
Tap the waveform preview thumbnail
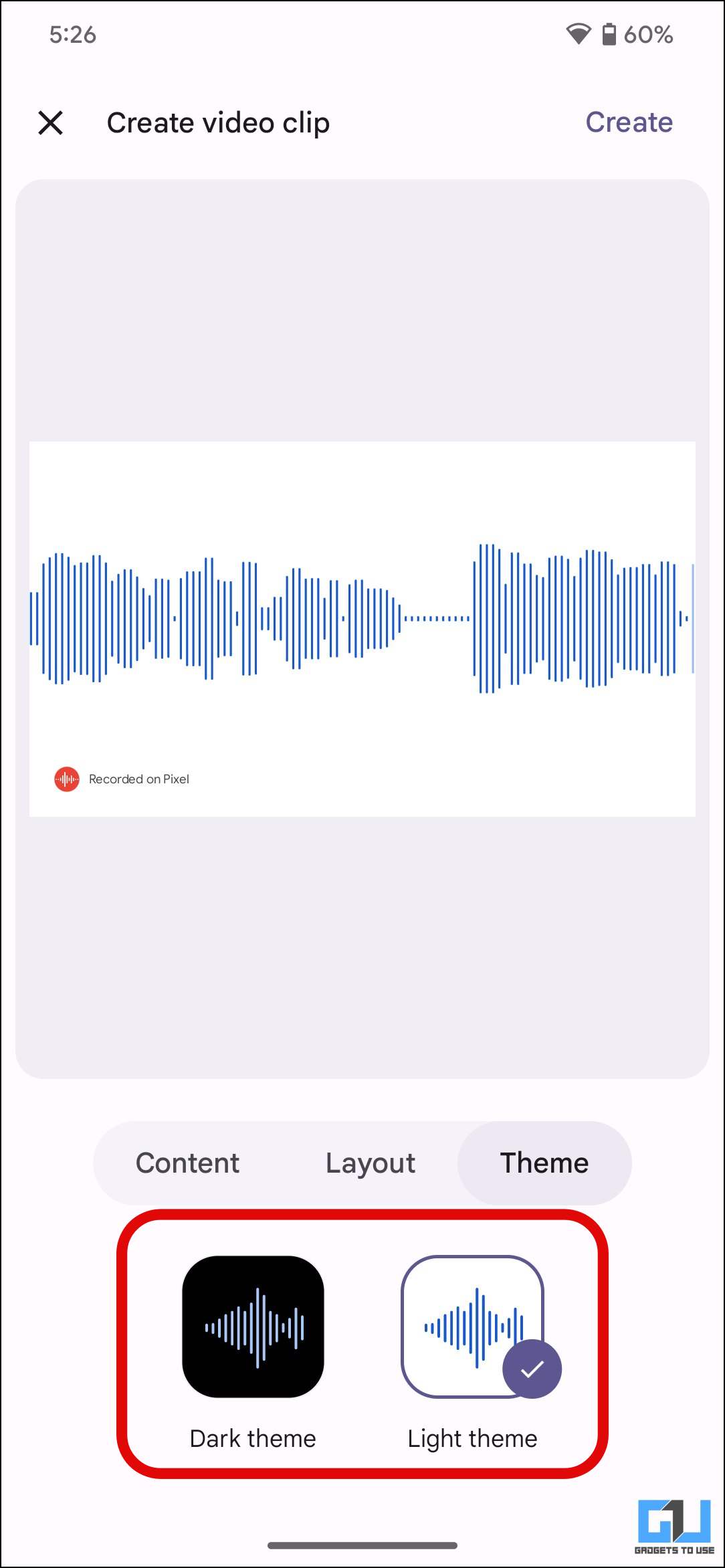coord(362,629)
